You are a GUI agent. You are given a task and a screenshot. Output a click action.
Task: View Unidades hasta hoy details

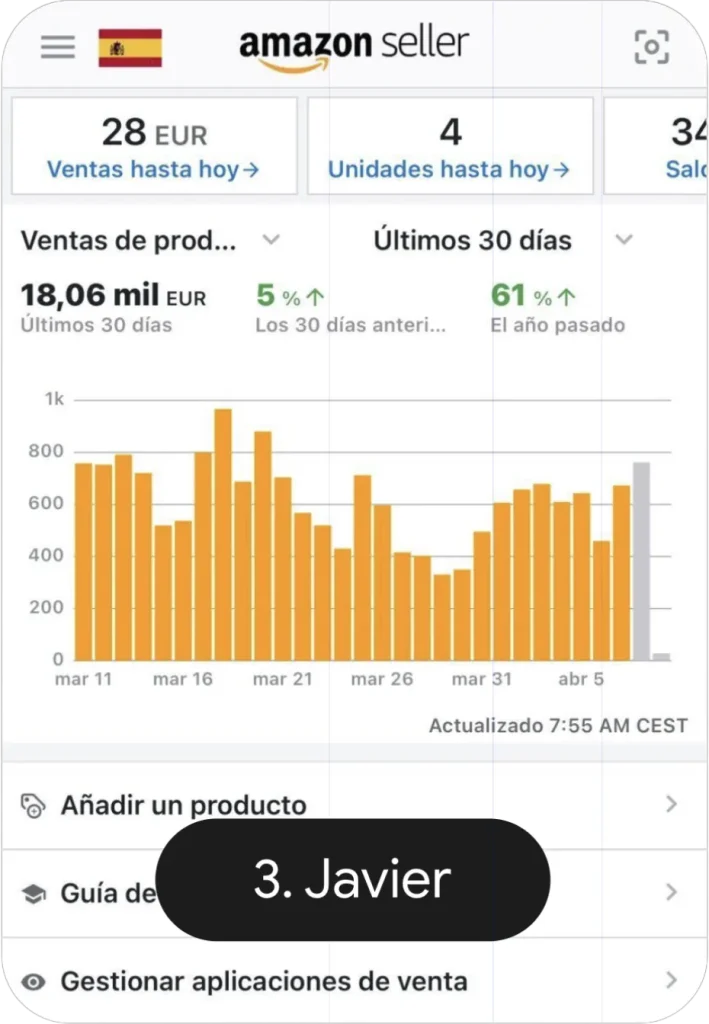point(449,169)
